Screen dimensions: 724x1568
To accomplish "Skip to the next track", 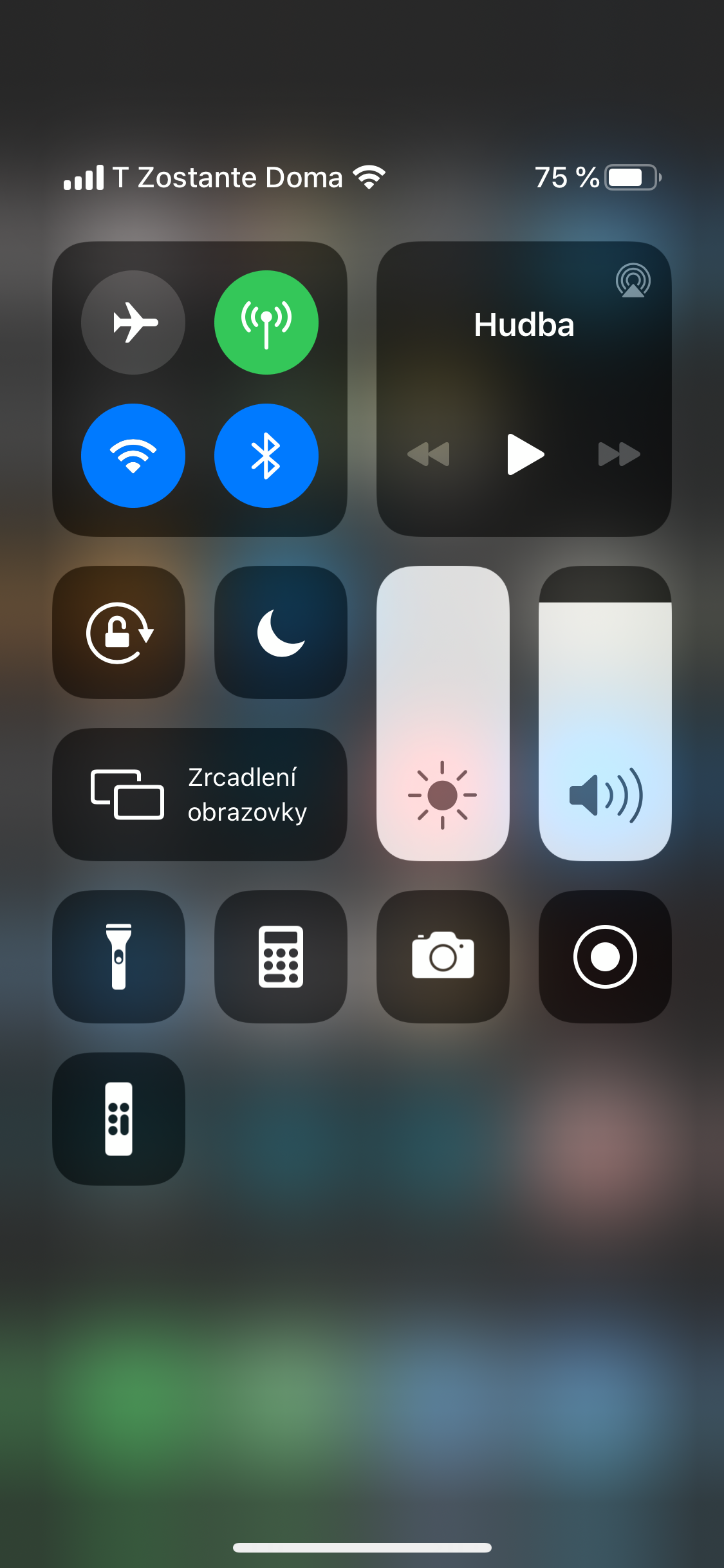I will click(619, 454).
